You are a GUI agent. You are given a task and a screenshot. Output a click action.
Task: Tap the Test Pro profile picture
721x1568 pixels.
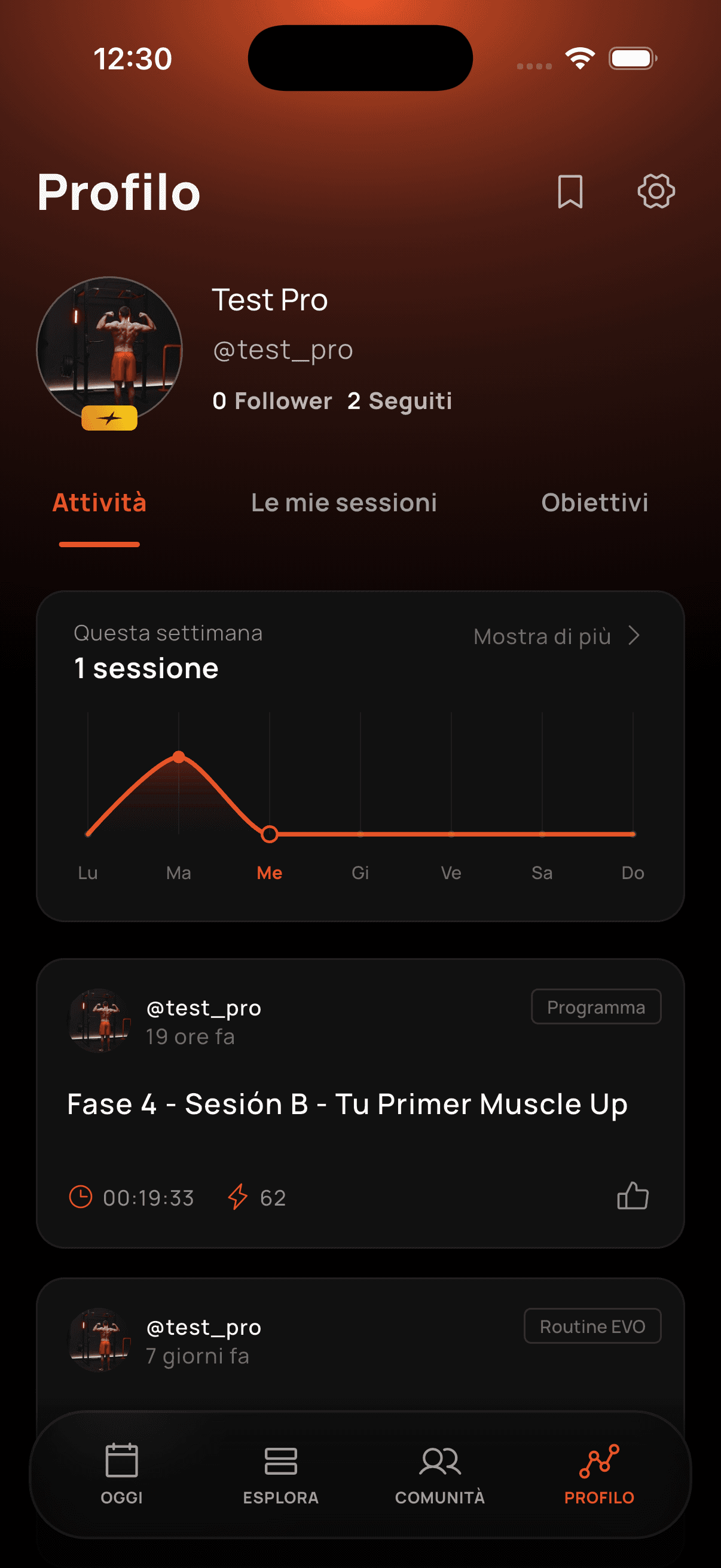(109, 349)
